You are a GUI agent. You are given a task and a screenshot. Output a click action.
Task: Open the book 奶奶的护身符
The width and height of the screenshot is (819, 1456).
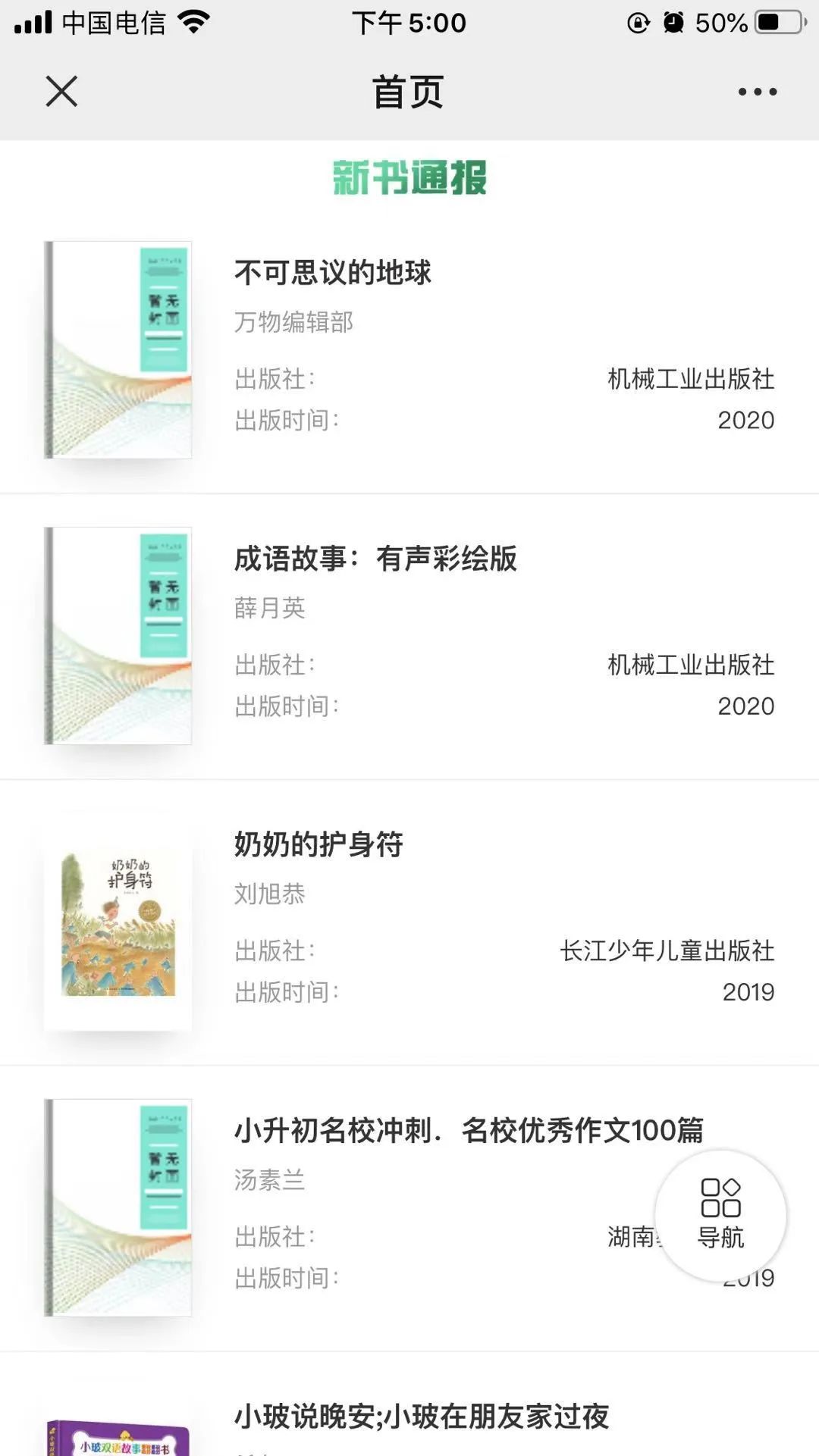tap(318, 844)
